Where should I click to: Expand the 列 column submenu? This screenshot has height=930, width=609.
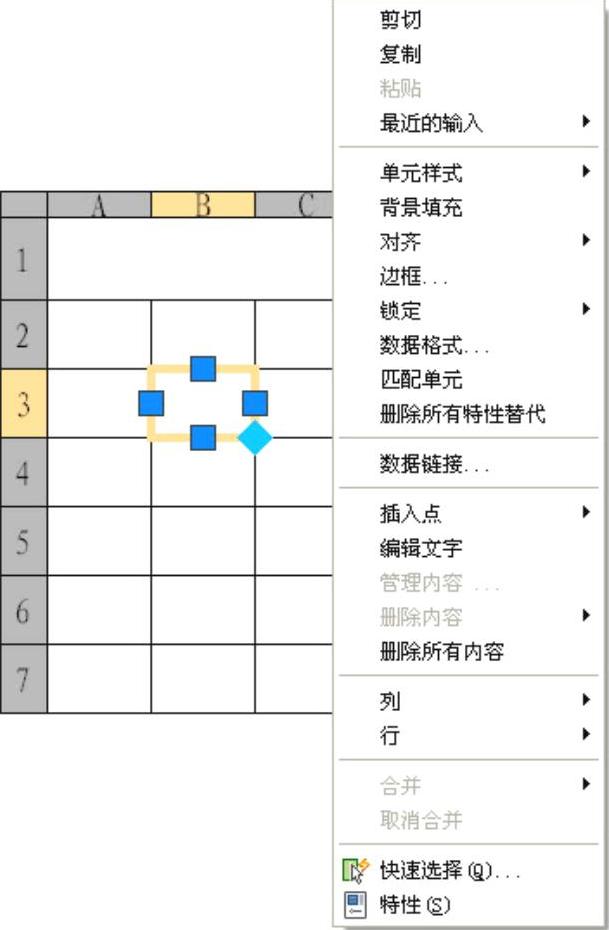[x=390, y=702]
